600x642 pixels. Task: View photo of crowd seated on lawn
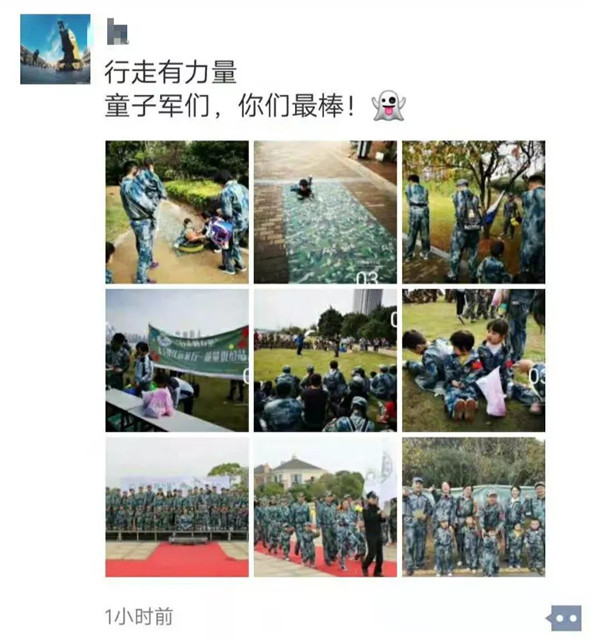click(325, 360)
